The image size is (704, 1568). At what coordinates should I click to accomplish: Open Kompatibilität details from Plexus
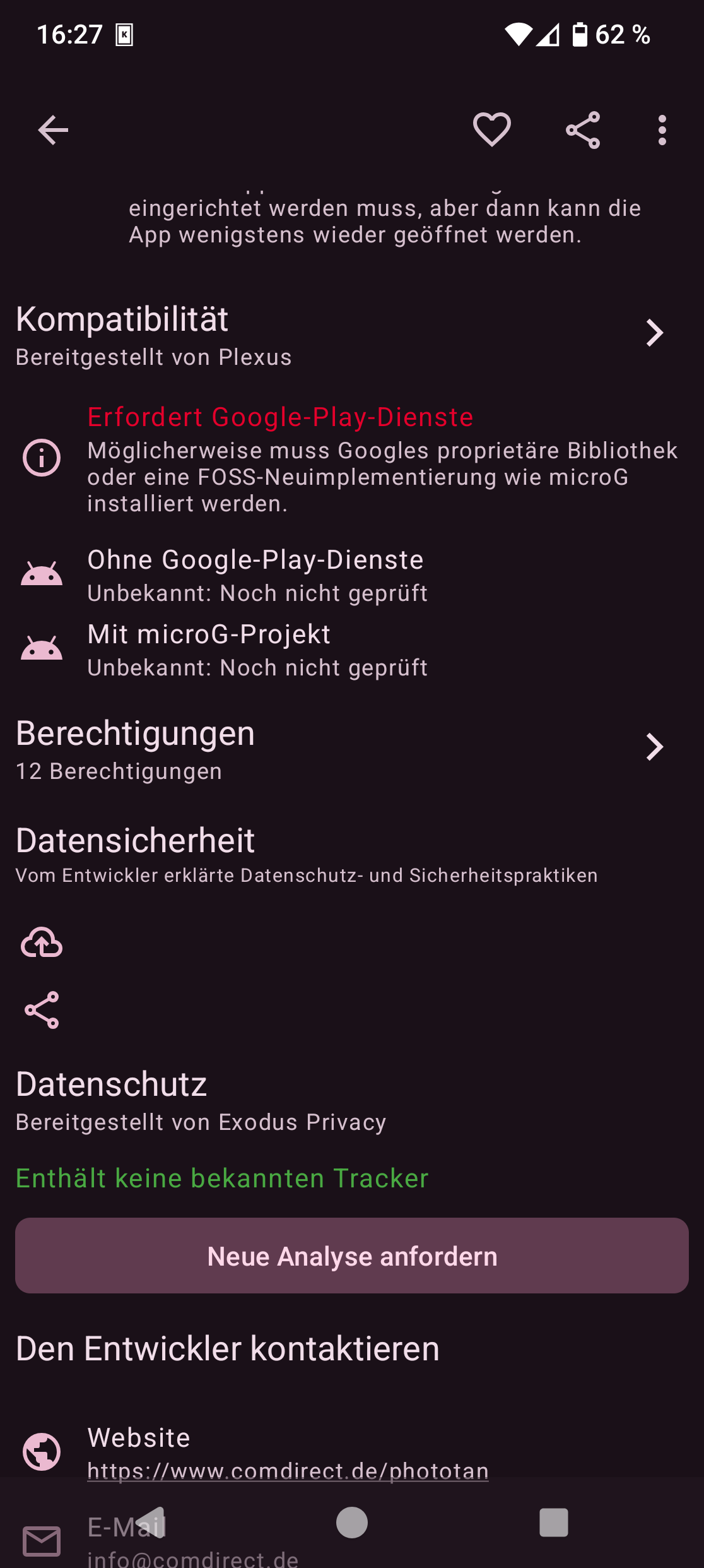[654, 333]
